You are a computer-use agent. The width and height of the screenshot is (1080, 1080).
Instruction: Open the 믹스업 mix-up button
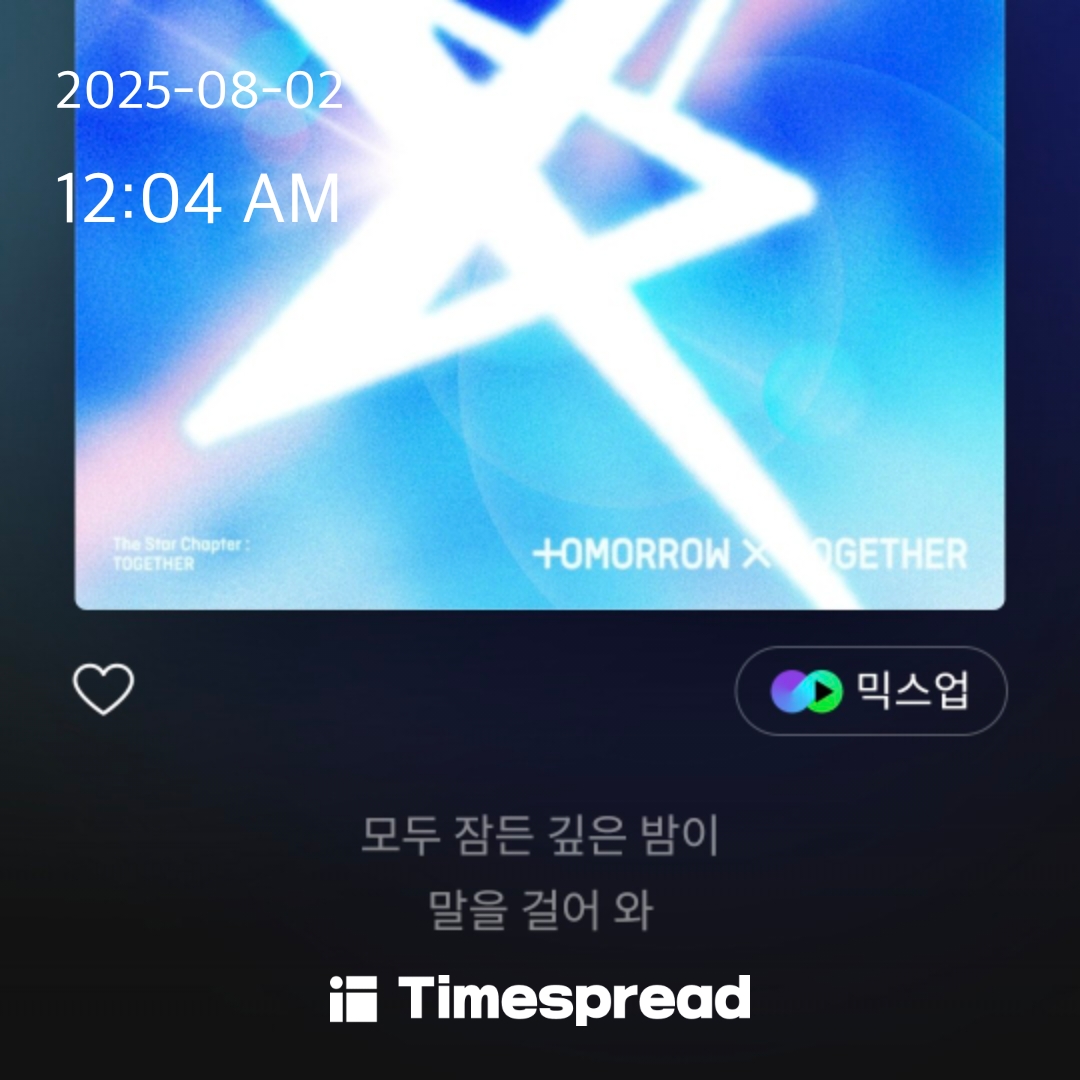click(x=871, y=691)
